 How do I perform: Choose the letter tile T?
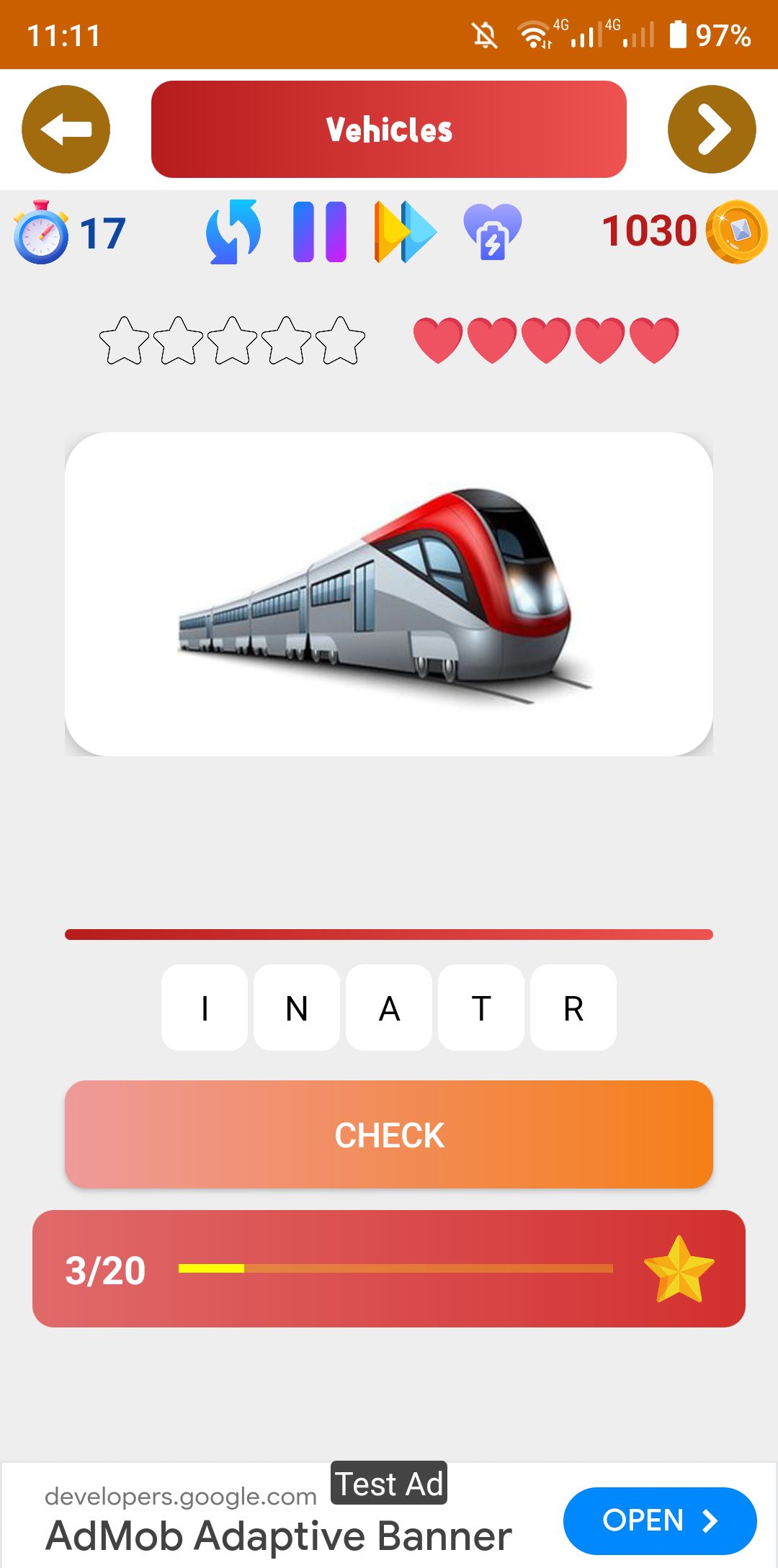[x=481, y=1008]
